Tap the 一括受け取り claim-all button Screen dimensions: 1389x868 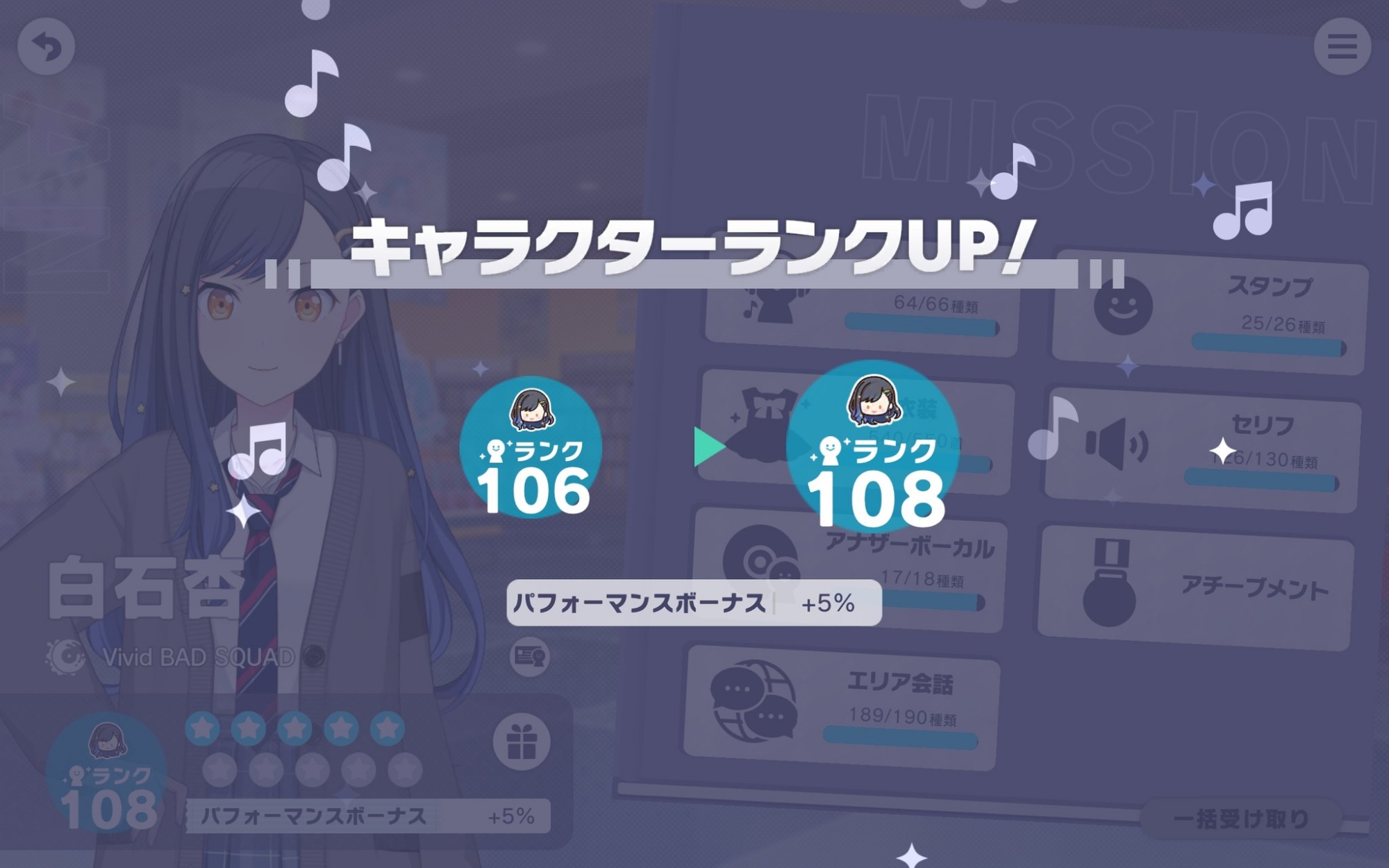1241,819
